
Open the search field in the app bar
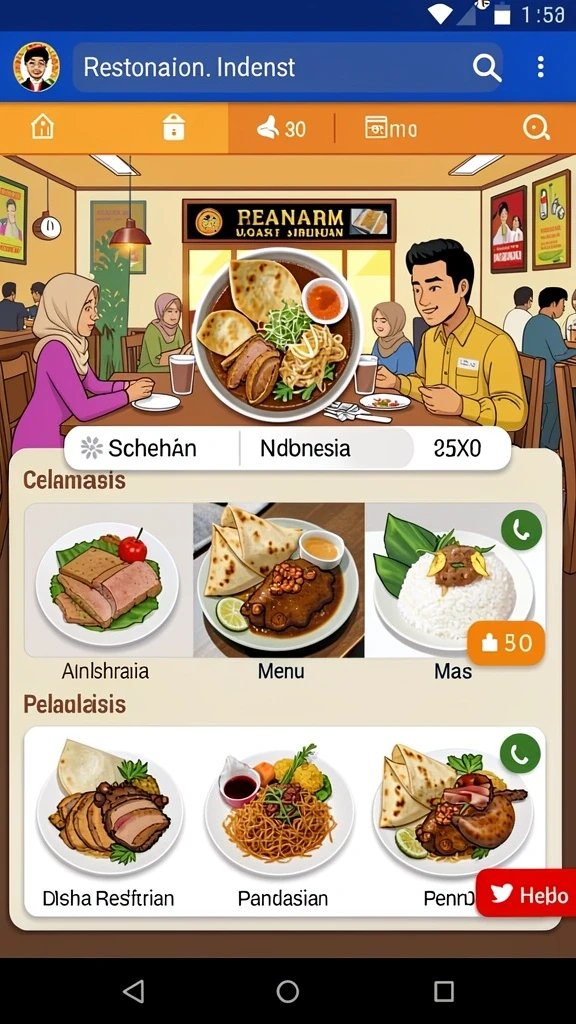tap(287, 67)
